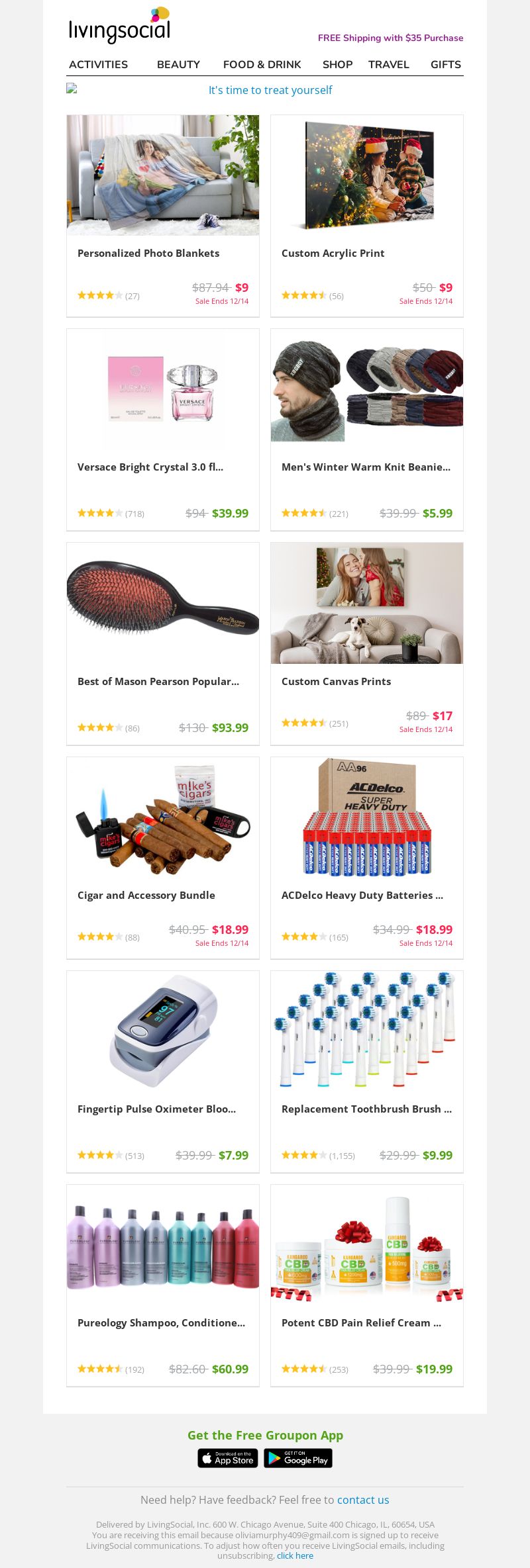The image size is (530, 1568).
Task: View the Custom Canvas Prints deal
Action: [336, 681]
